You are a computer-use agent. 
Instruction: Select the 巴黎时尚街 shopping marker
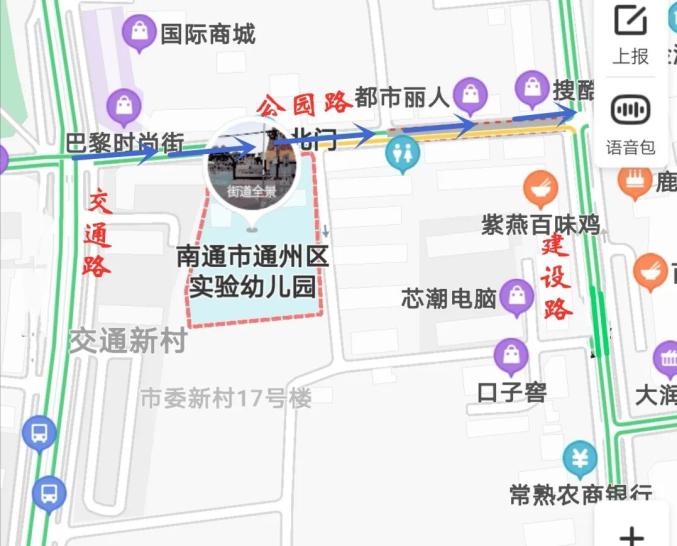click(x=125, y=105)
